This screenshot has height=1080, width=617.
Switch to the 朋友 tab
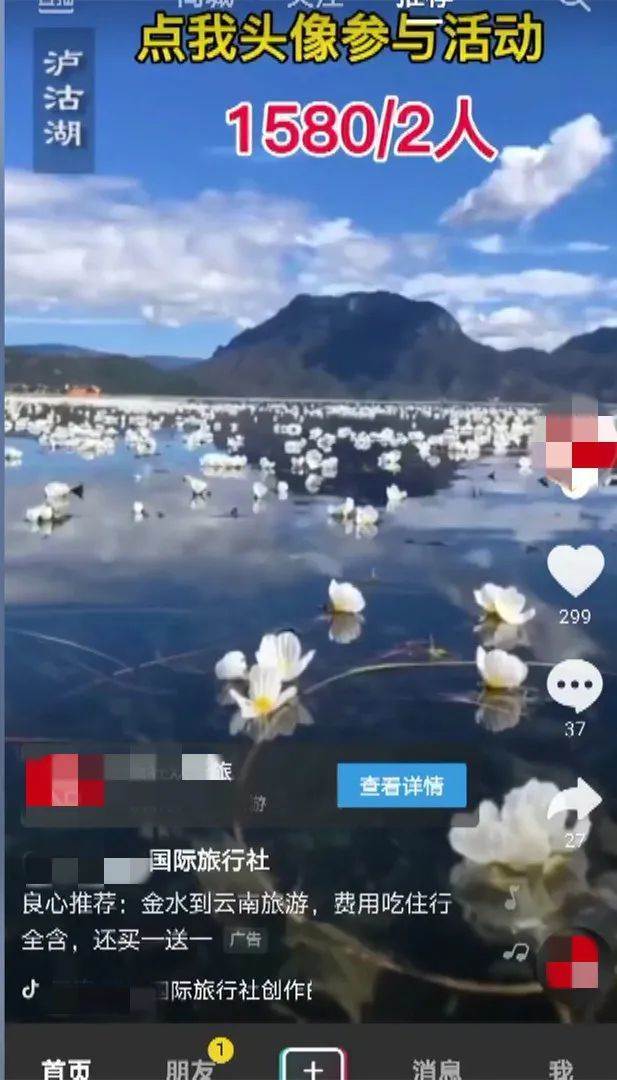point(190,1067)
